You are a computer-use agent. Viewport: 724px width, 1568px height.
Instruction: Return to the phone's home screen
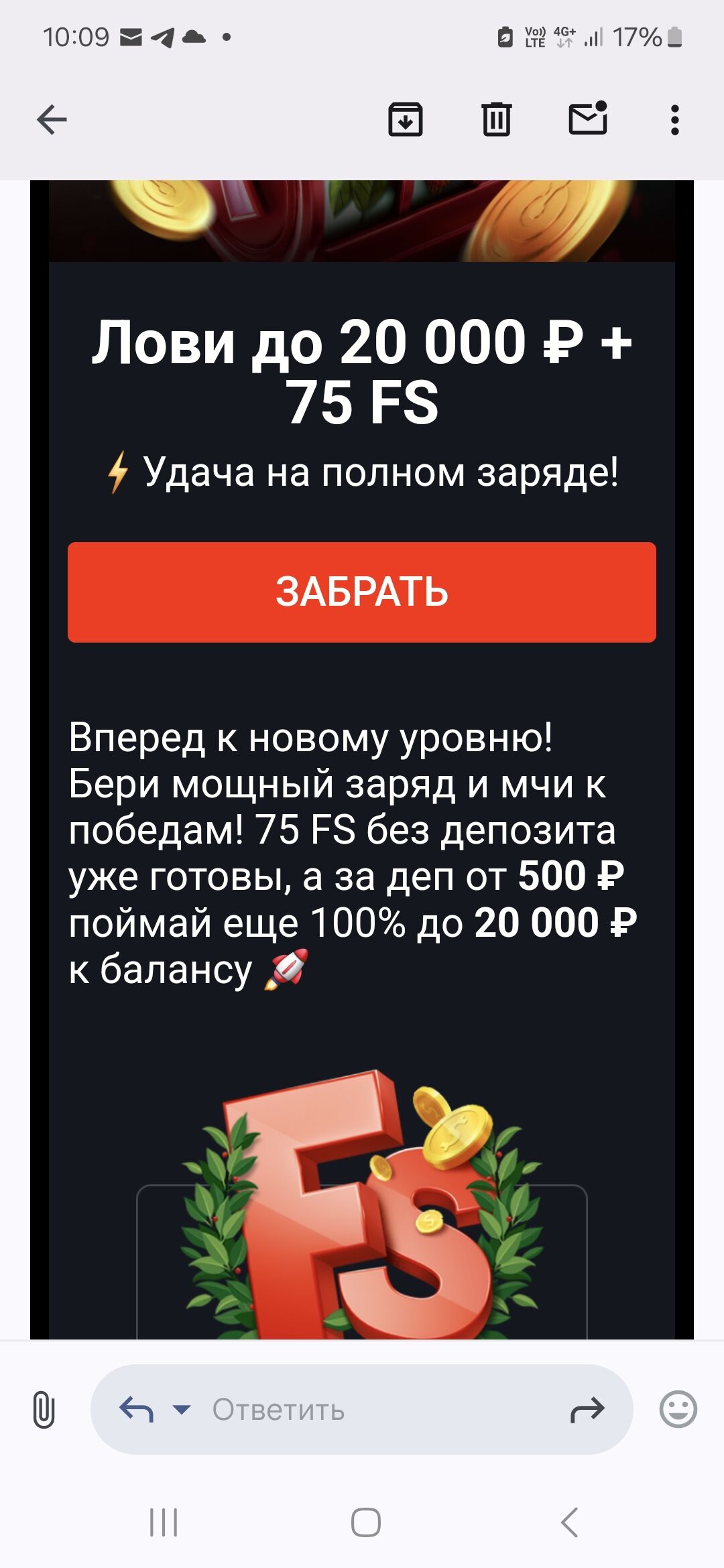pyautogui.click(x=366, y=1522)
